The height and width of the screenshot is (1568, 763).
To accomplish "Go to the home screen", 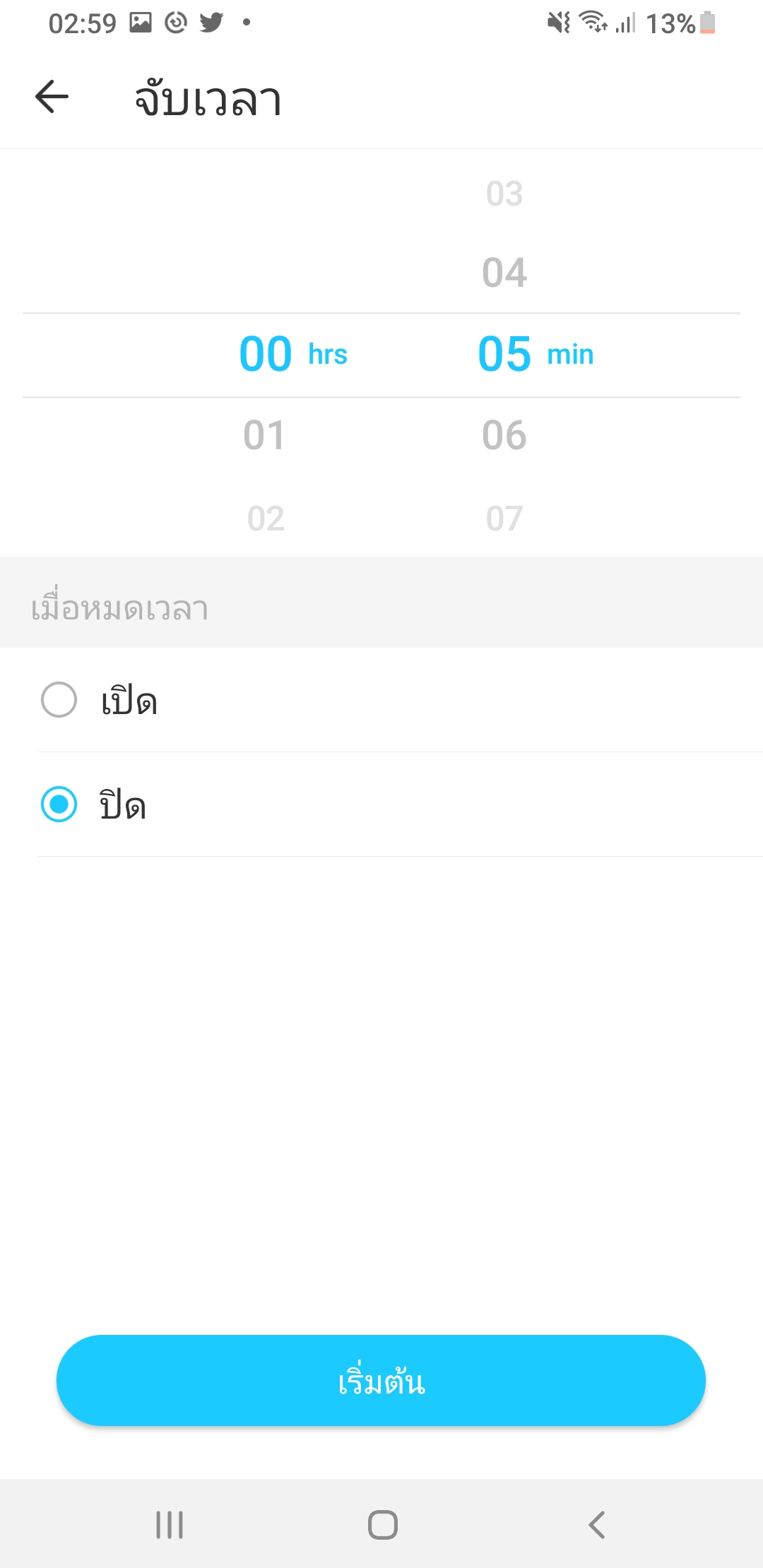I will coord(382,1525).
